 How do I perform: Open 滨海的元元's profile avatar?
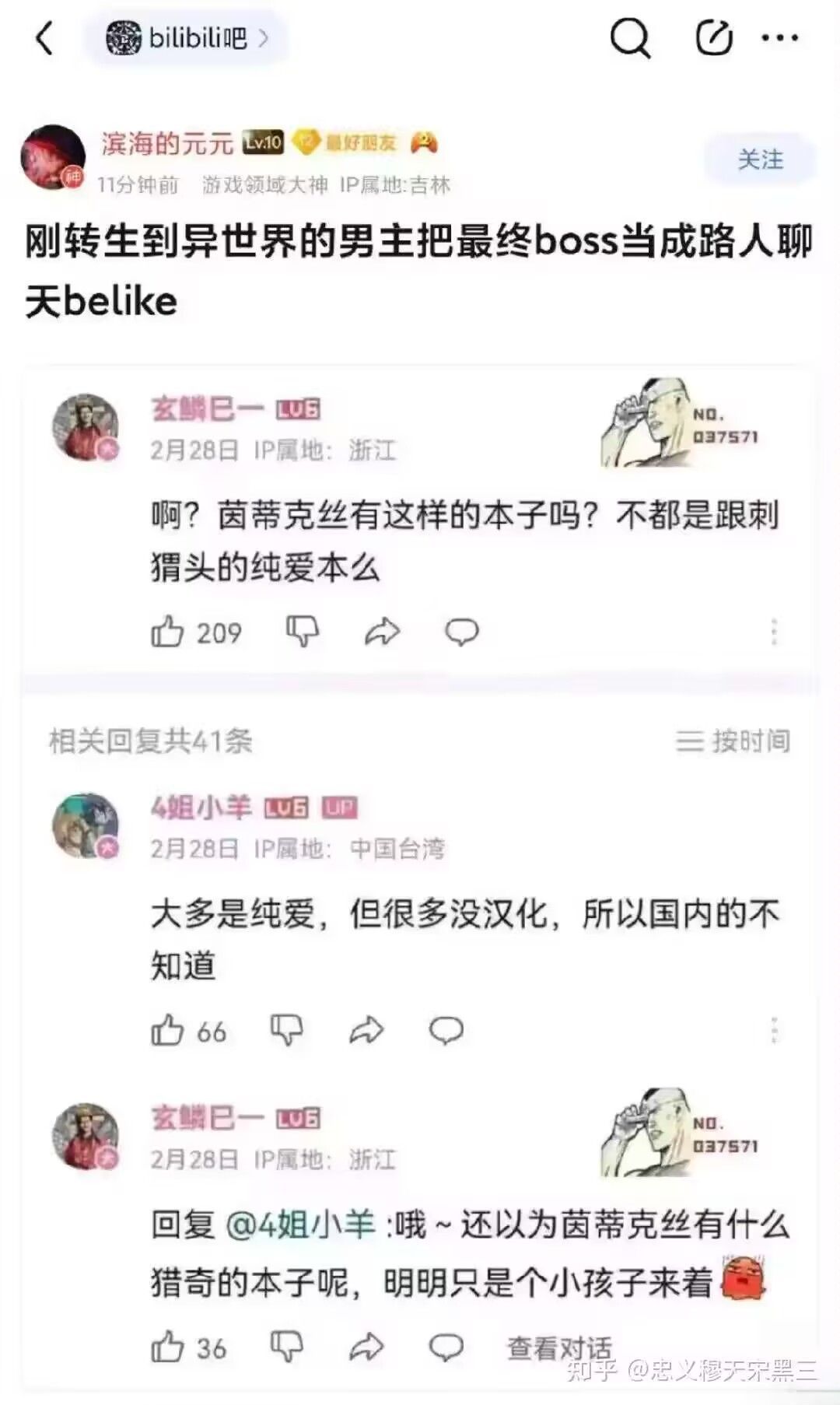coord(53,157)
